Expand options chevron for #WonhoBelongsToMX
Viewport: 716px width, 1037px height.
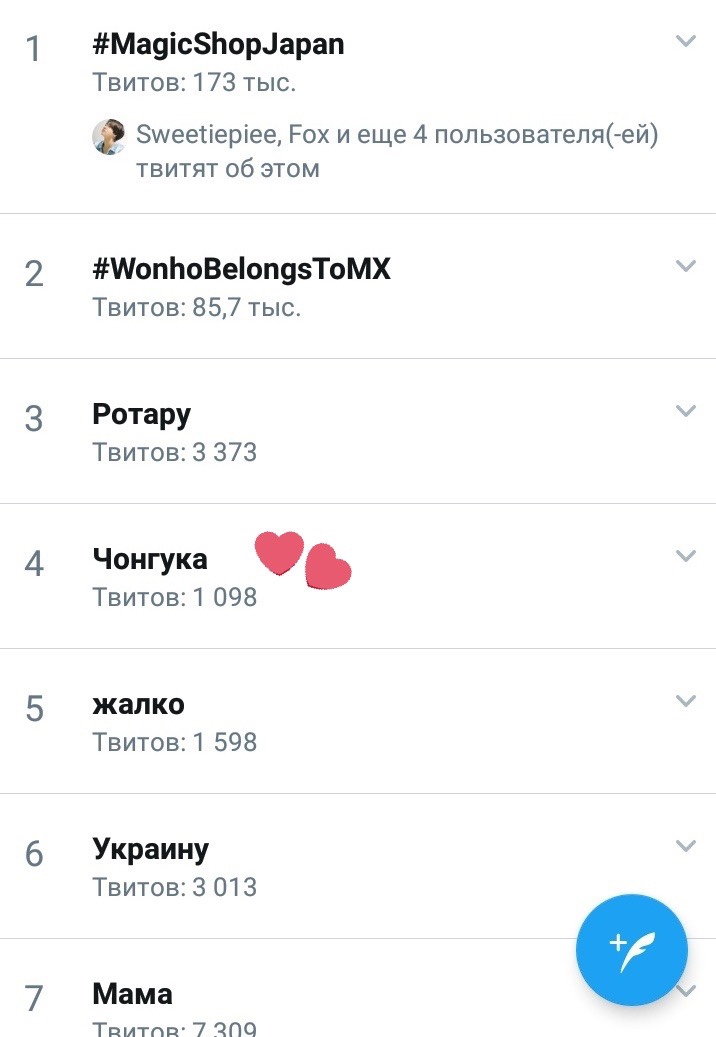point(685,266)
